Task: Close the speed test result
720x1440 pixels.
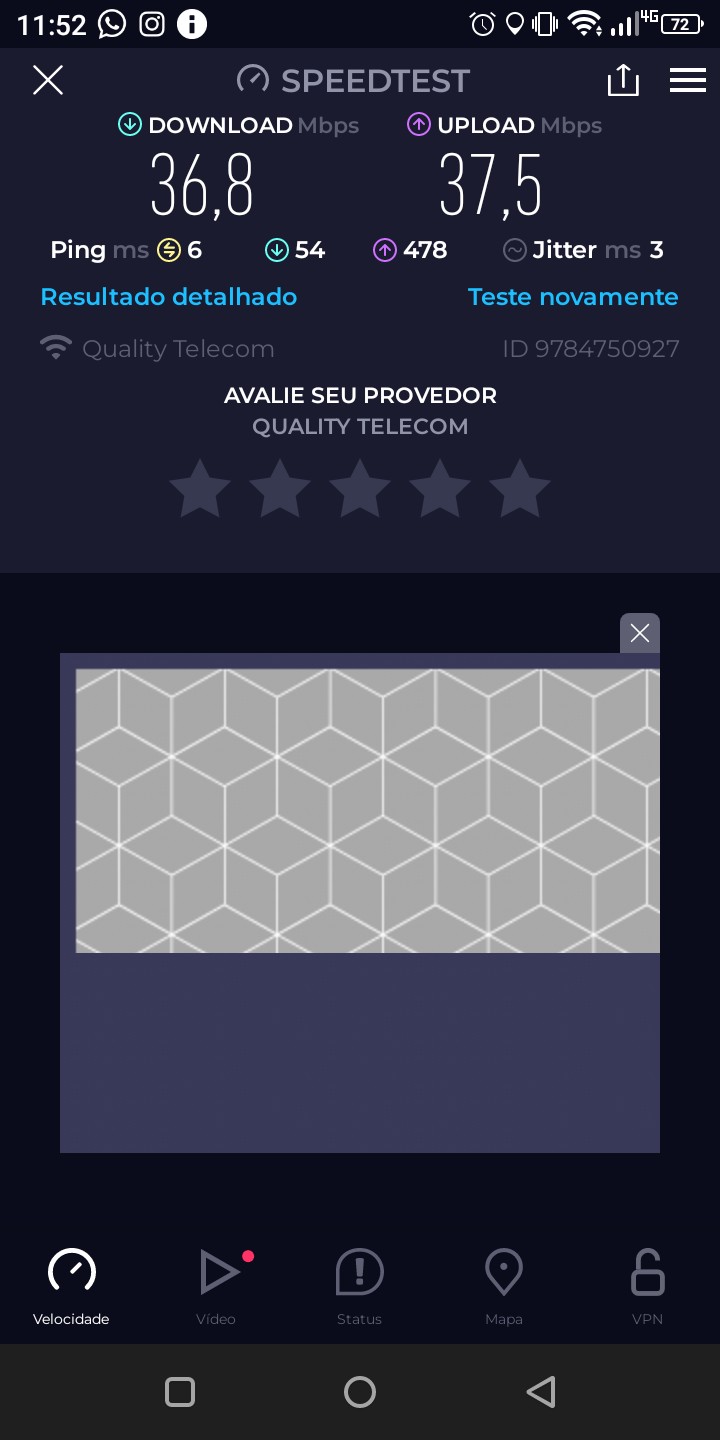Action: pos(48,80)
